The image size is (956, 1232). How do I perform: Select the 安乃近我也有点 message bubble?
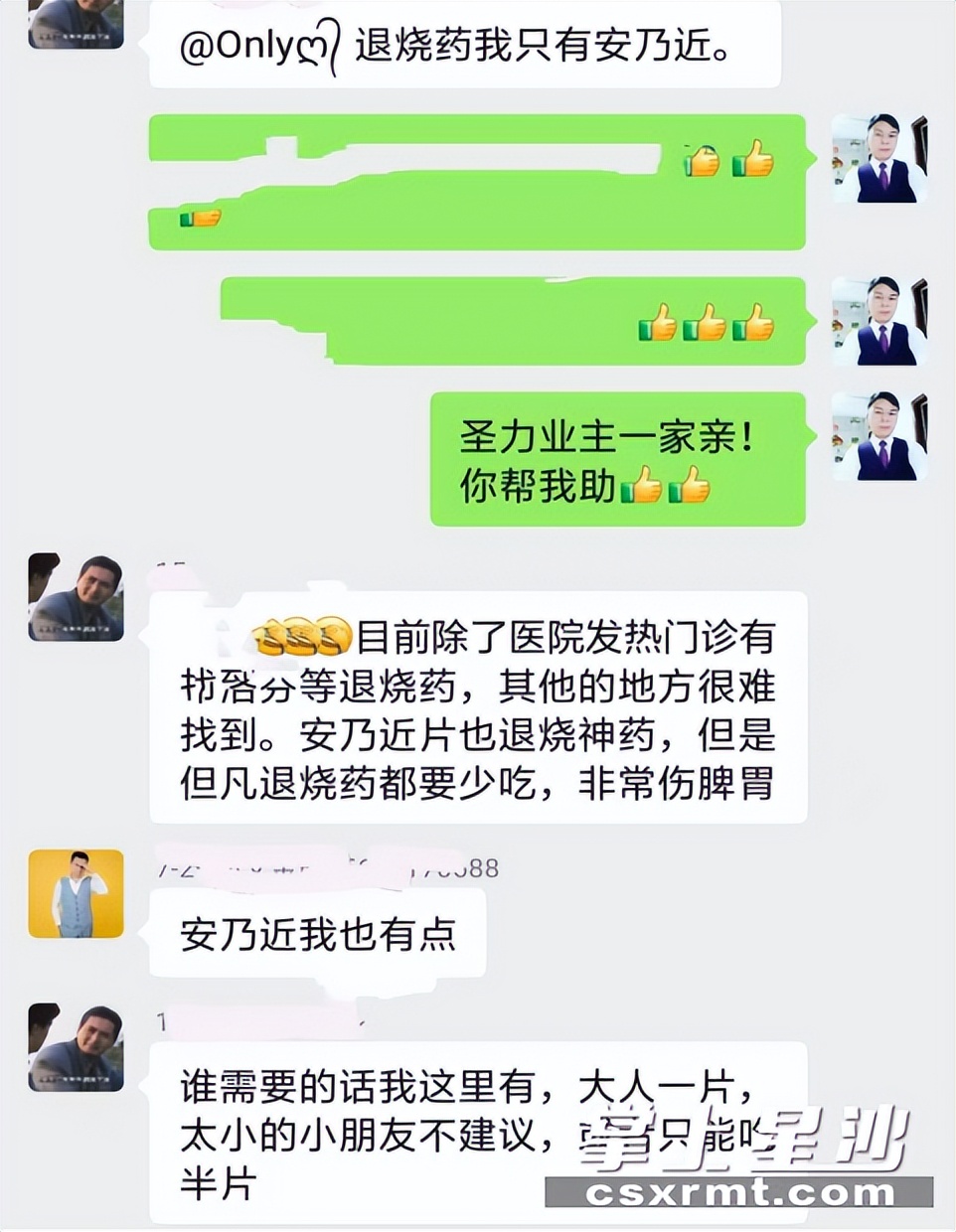(318, 935)
